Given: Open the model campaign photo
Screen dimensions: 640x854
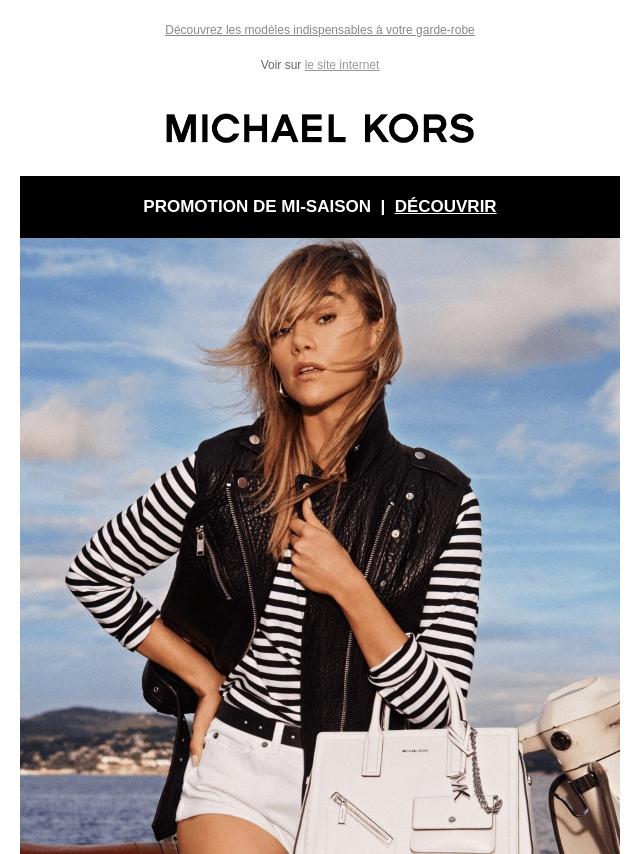Looking at the screenshot, I should (x=320, y=546).
